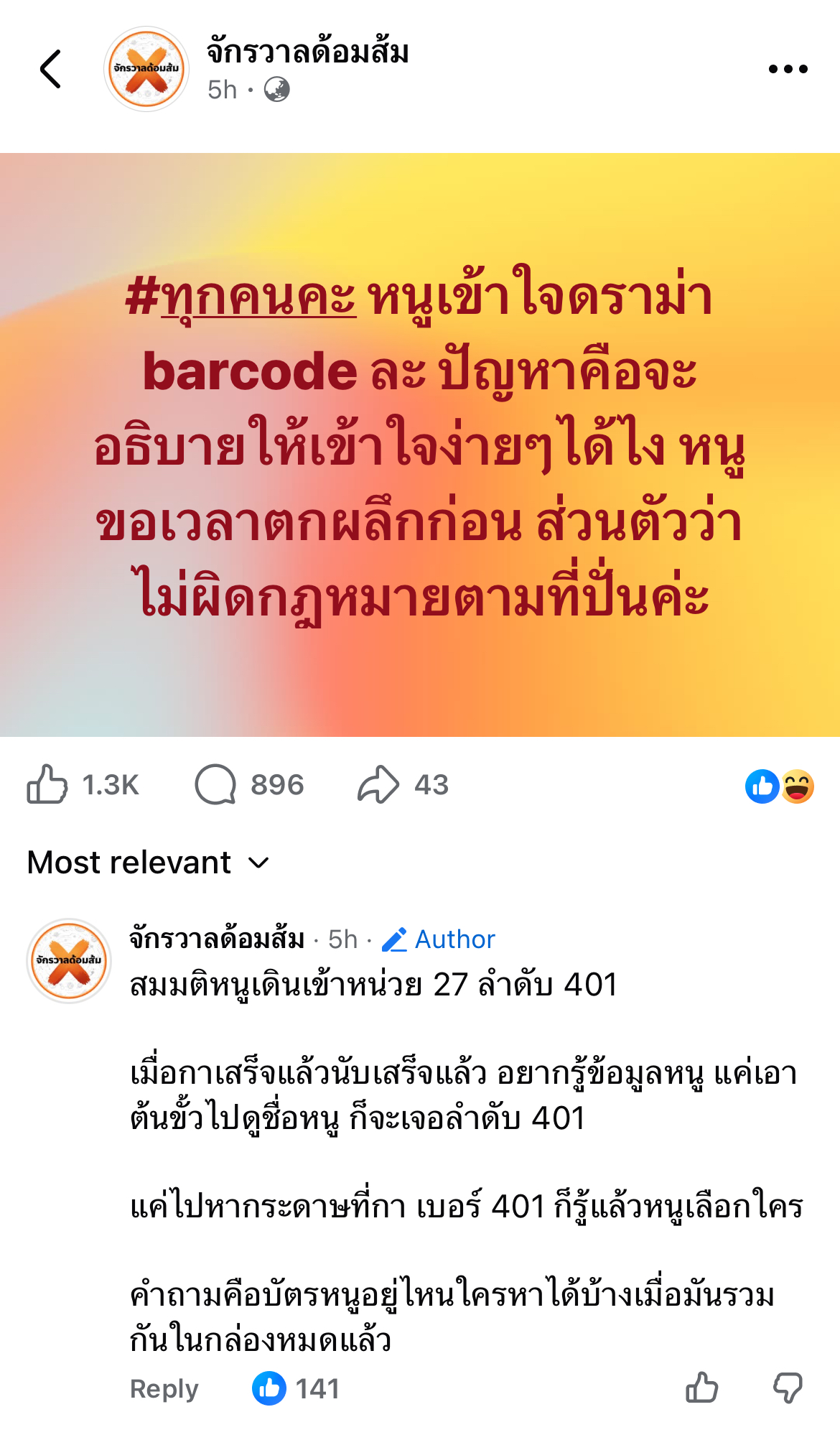Thumbs-up the author's comment
Image resolution: width=840 pixels, height=1435 pixels.
tap(701, 1388)
